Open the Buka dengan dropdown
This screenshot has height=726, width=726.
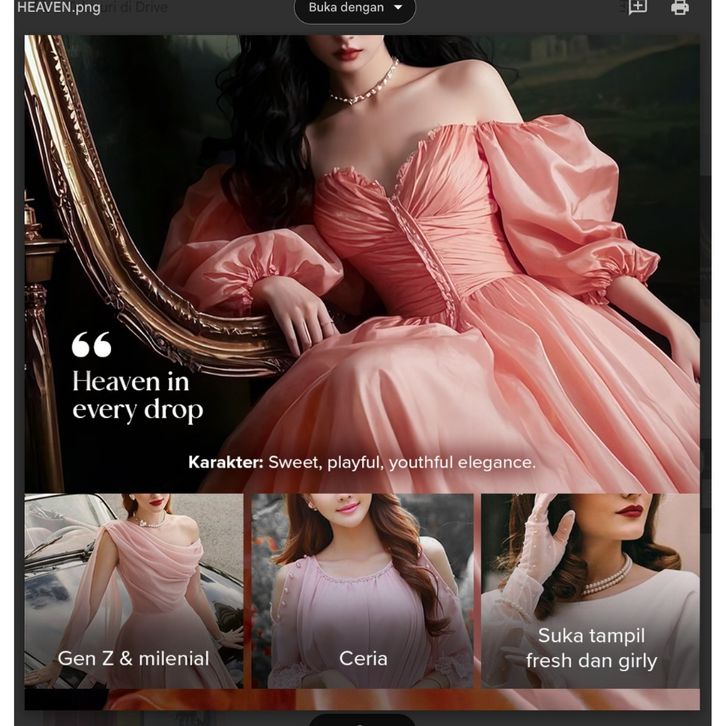355,8
